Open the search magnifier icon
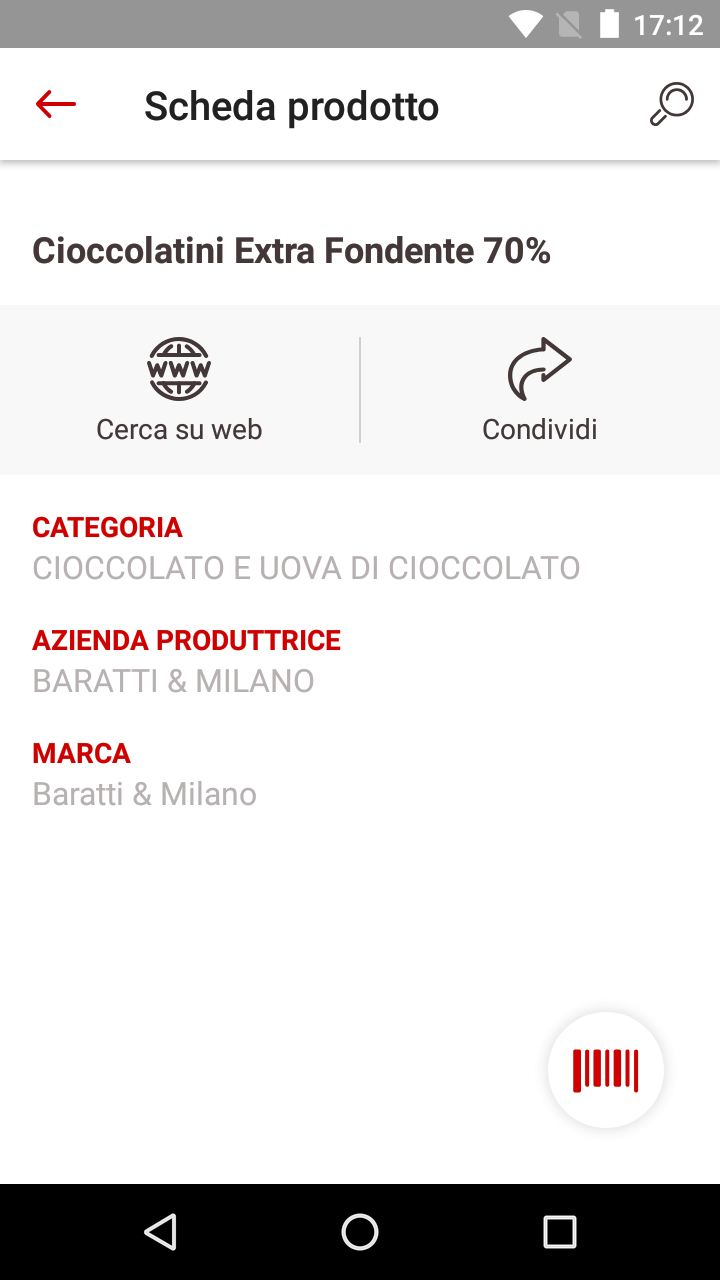 tap(671, 104)
